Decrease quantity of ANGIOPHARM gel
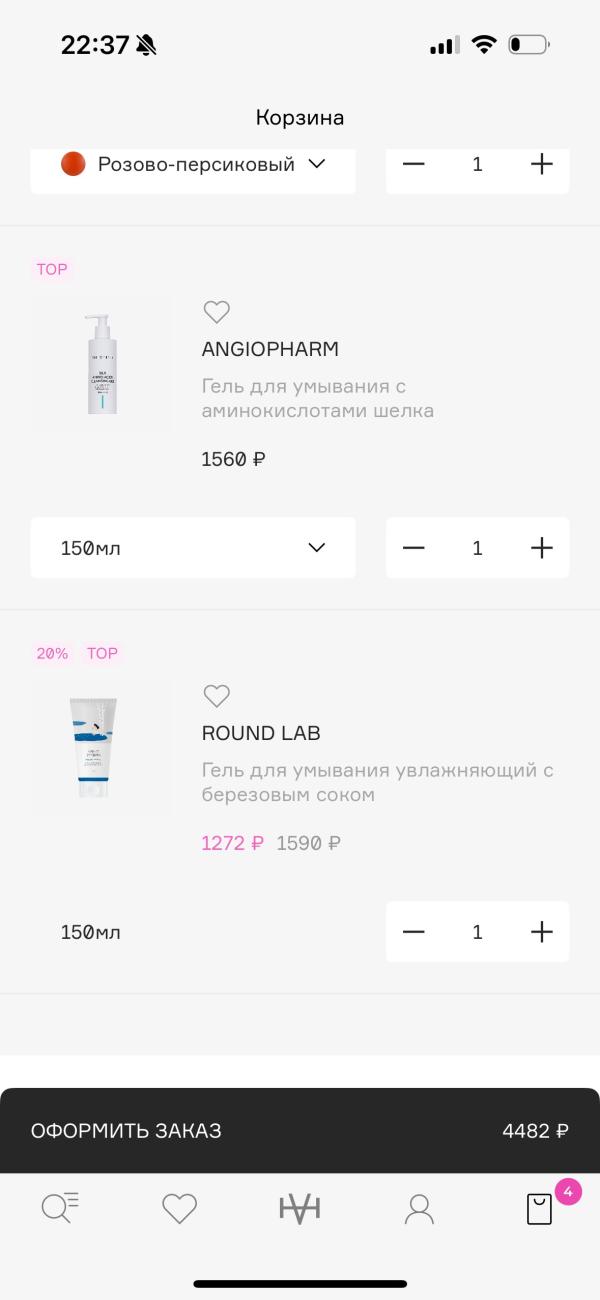Image resolution: width=600 pixels, height=1300 pixels. (413, 548)
